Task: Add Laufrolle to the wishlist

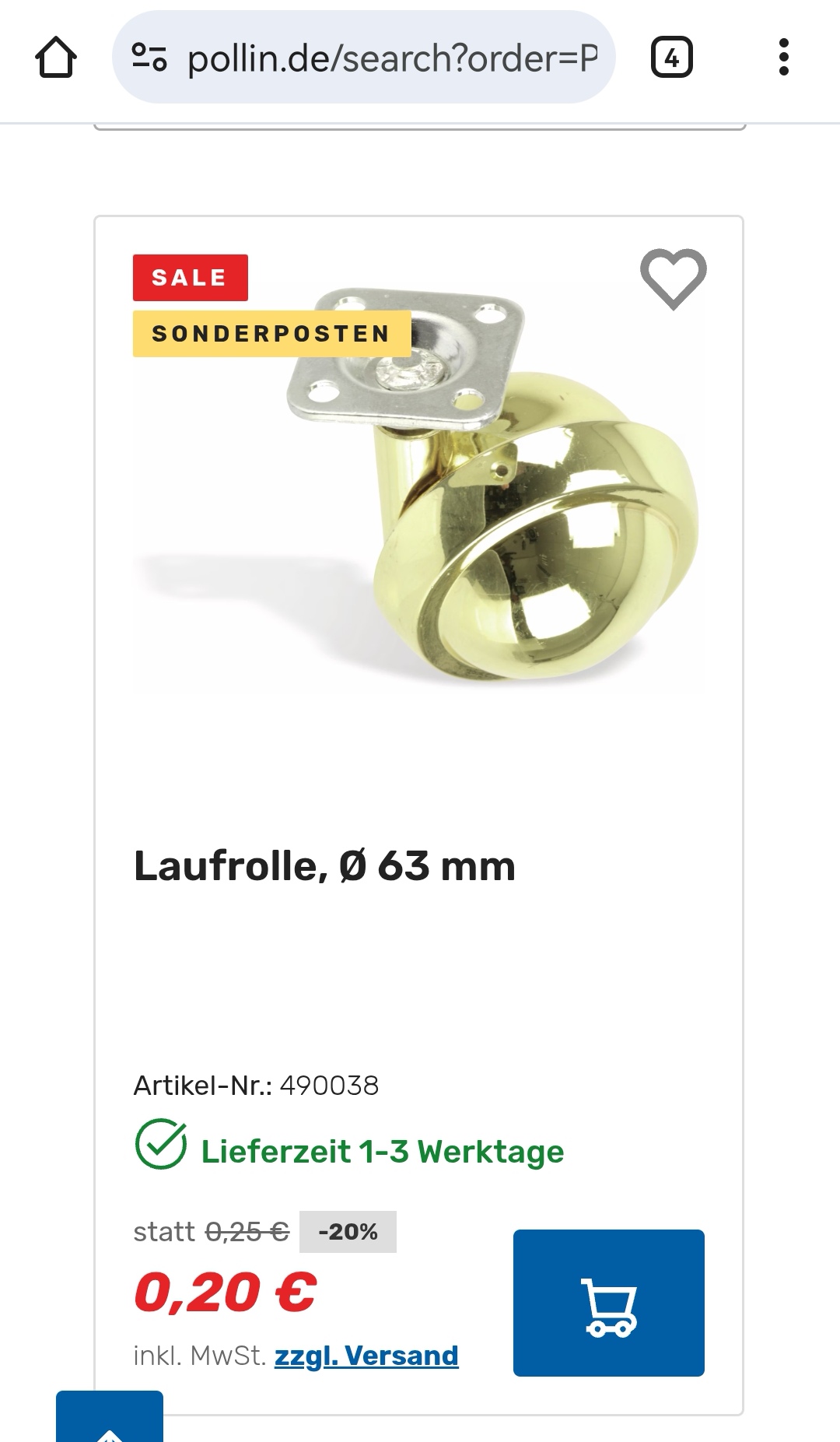Action: click(674, 279)
